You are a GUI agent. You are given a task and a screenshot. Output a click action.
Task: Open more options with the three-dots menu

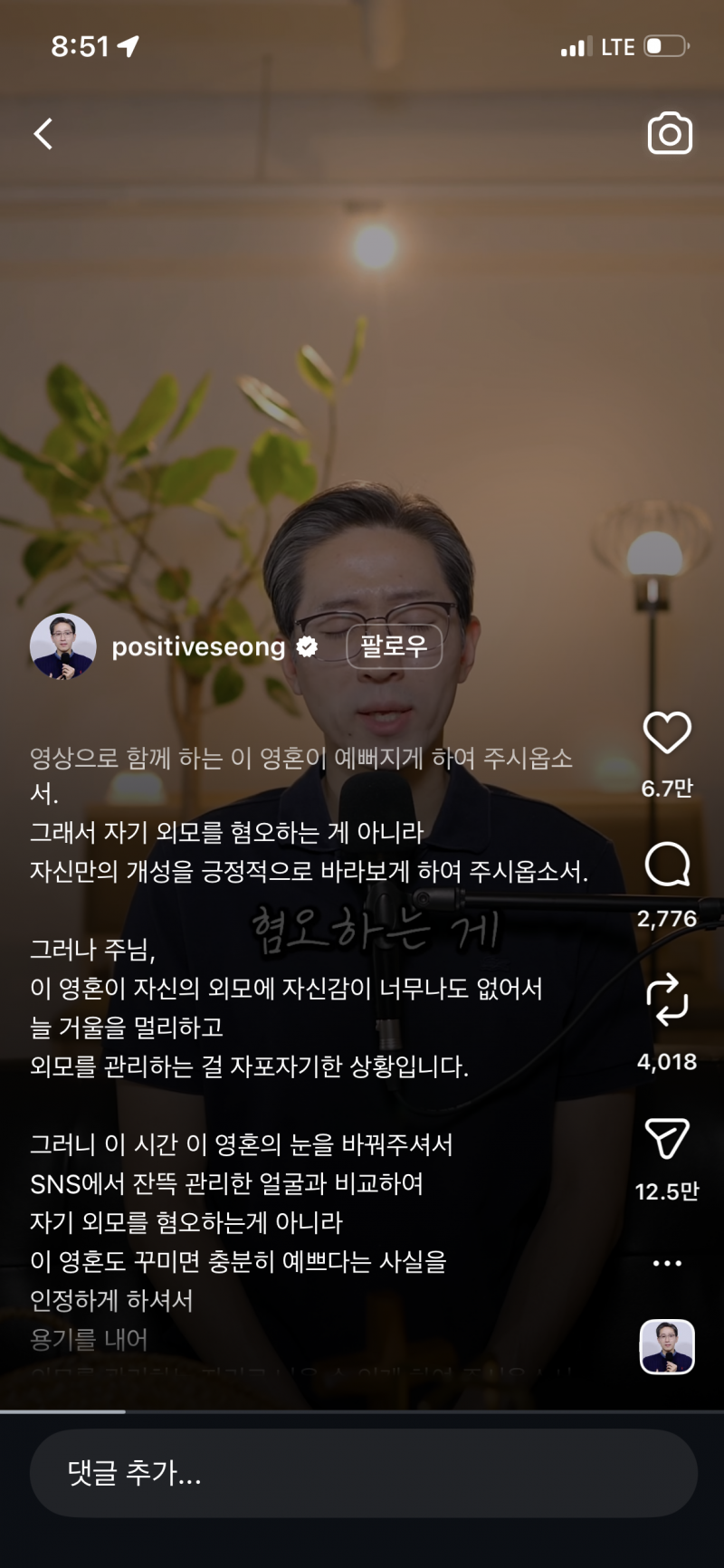pos(668,1264)
